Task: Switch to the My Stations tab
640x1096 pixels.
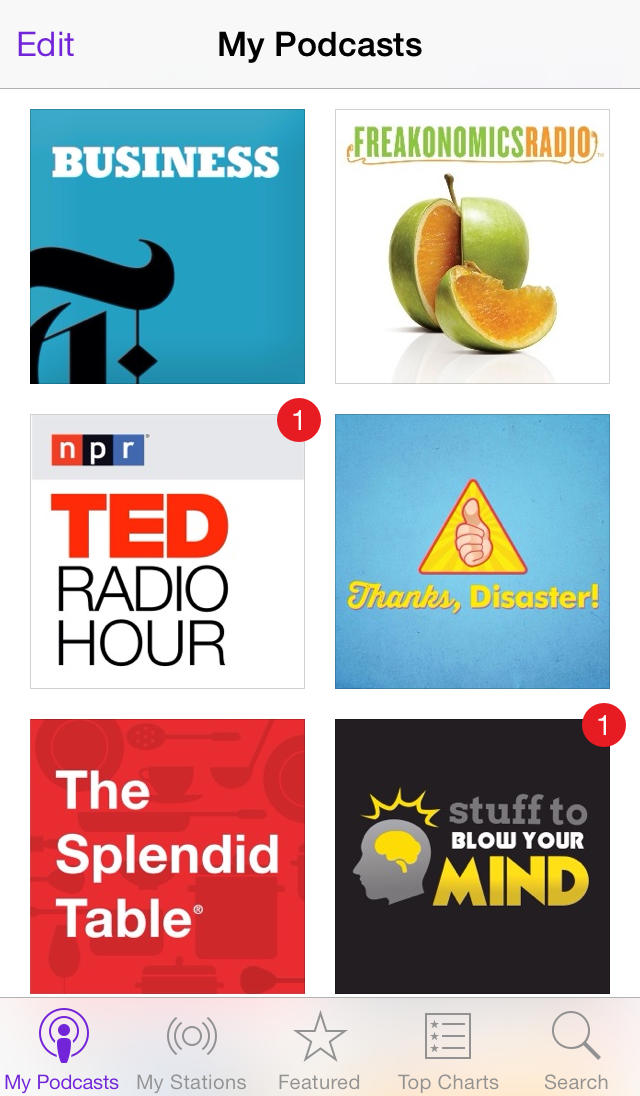Action: pos(191,1050)
